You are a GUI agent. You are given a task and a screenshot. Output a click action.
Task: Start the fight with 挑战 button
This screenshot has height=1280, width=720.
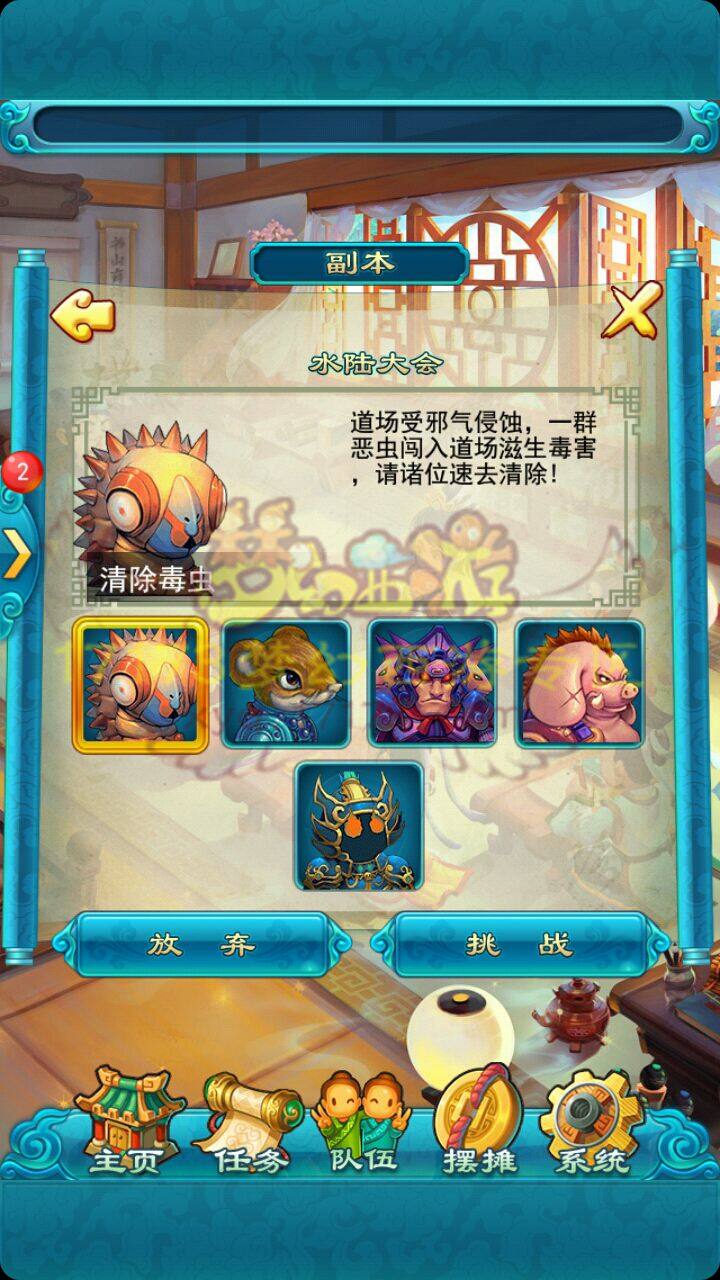click(520, 944)
